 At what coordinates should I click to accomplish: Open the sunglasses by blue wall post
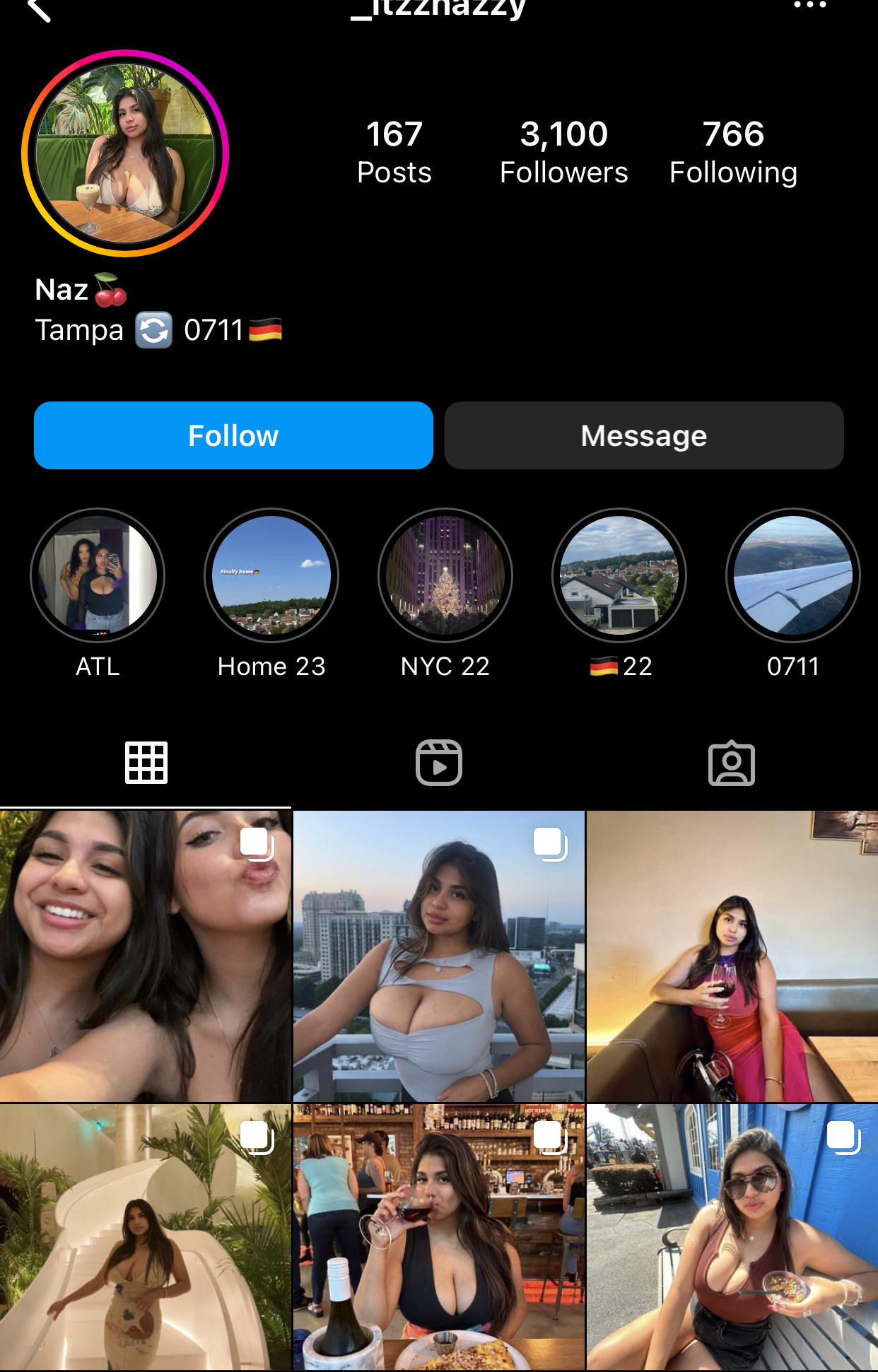point(732,1237)
